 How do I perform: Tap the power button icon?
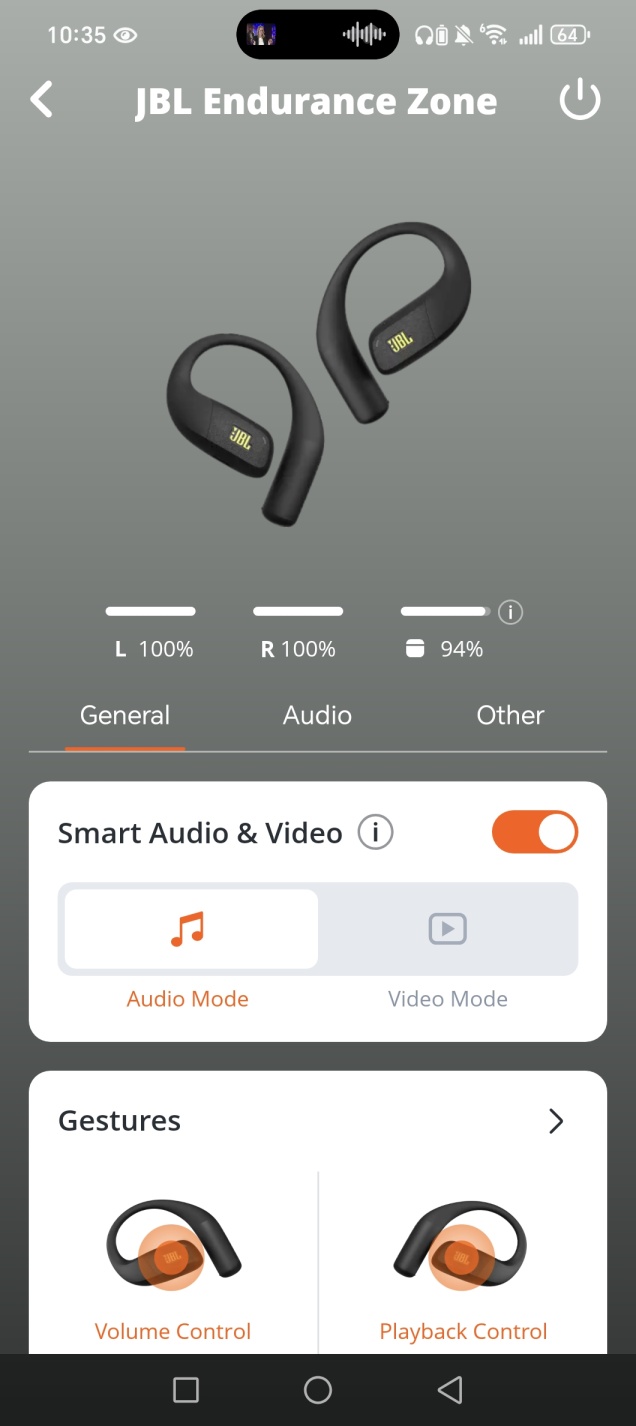(x=579, y=101)
